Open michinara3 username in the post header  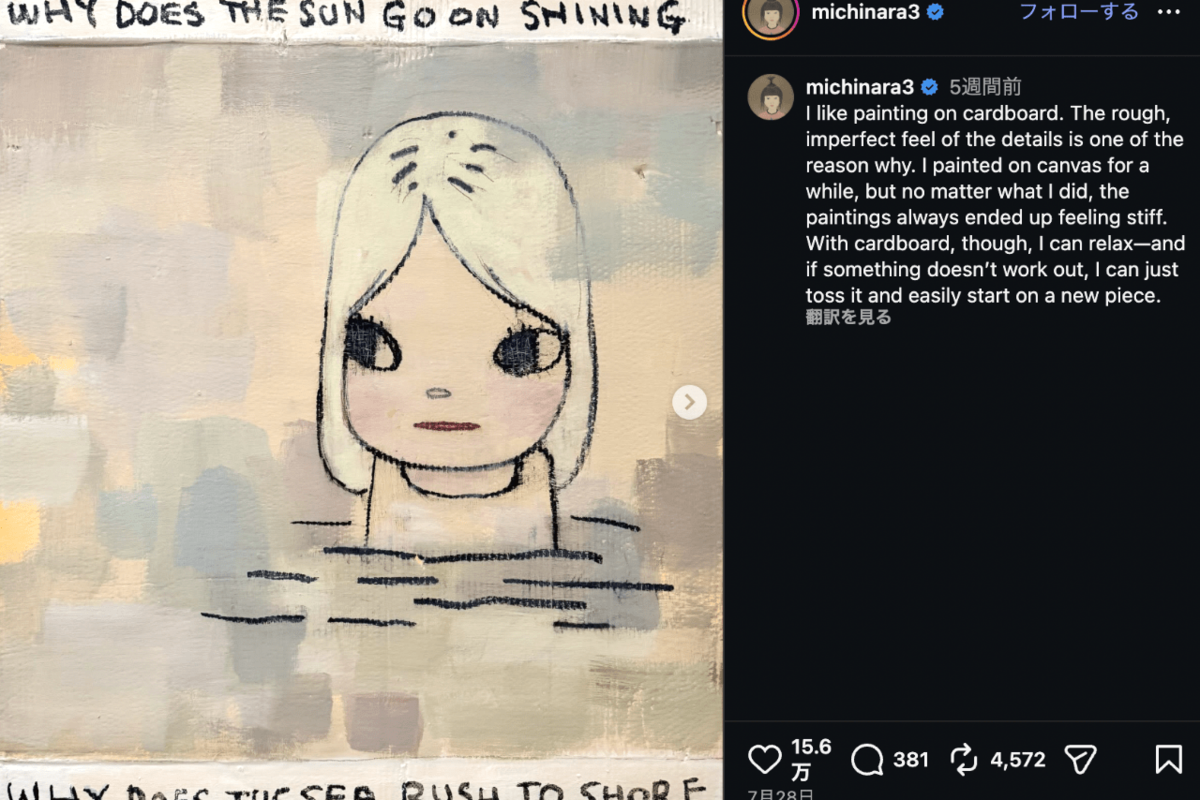[x=865, y=12]
